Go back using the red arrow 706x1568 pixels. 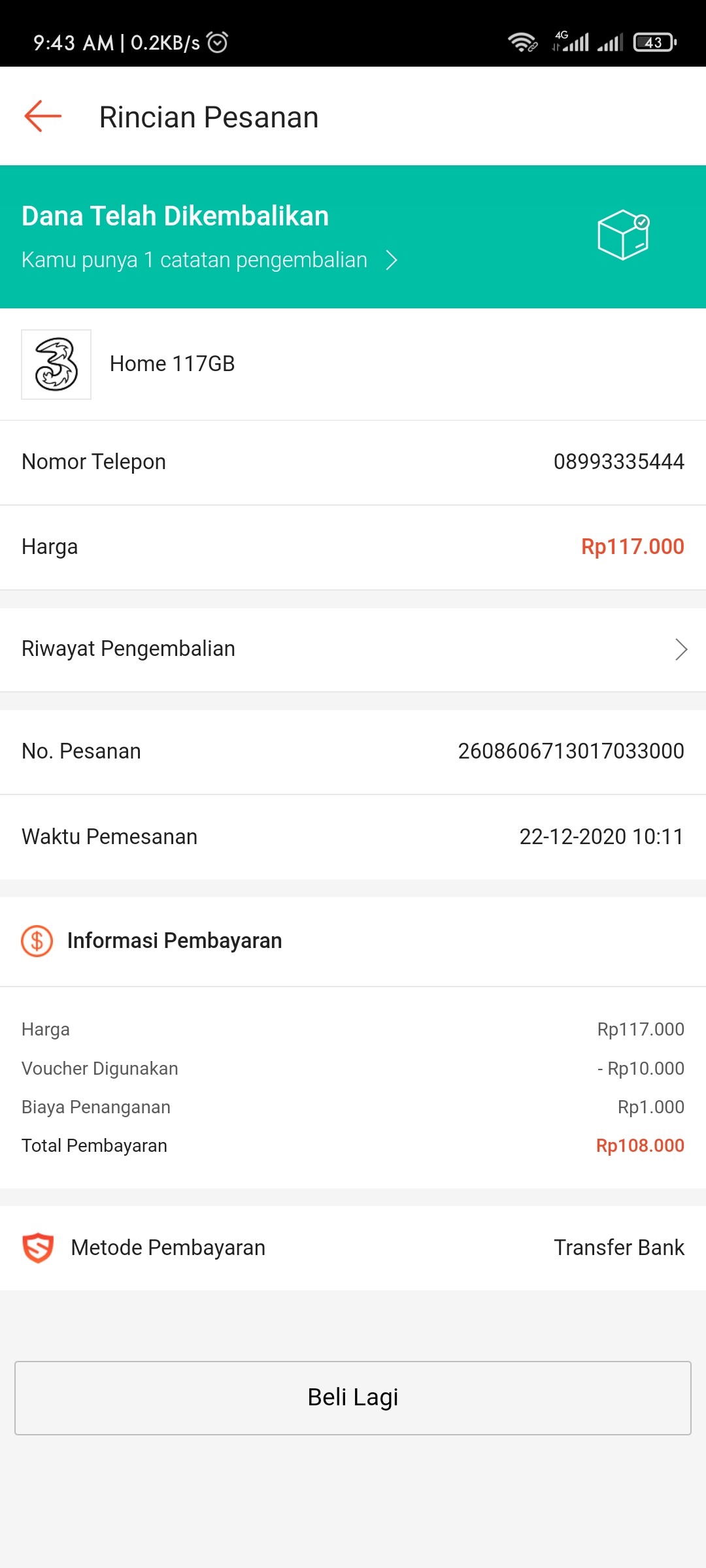pos(43,116)
